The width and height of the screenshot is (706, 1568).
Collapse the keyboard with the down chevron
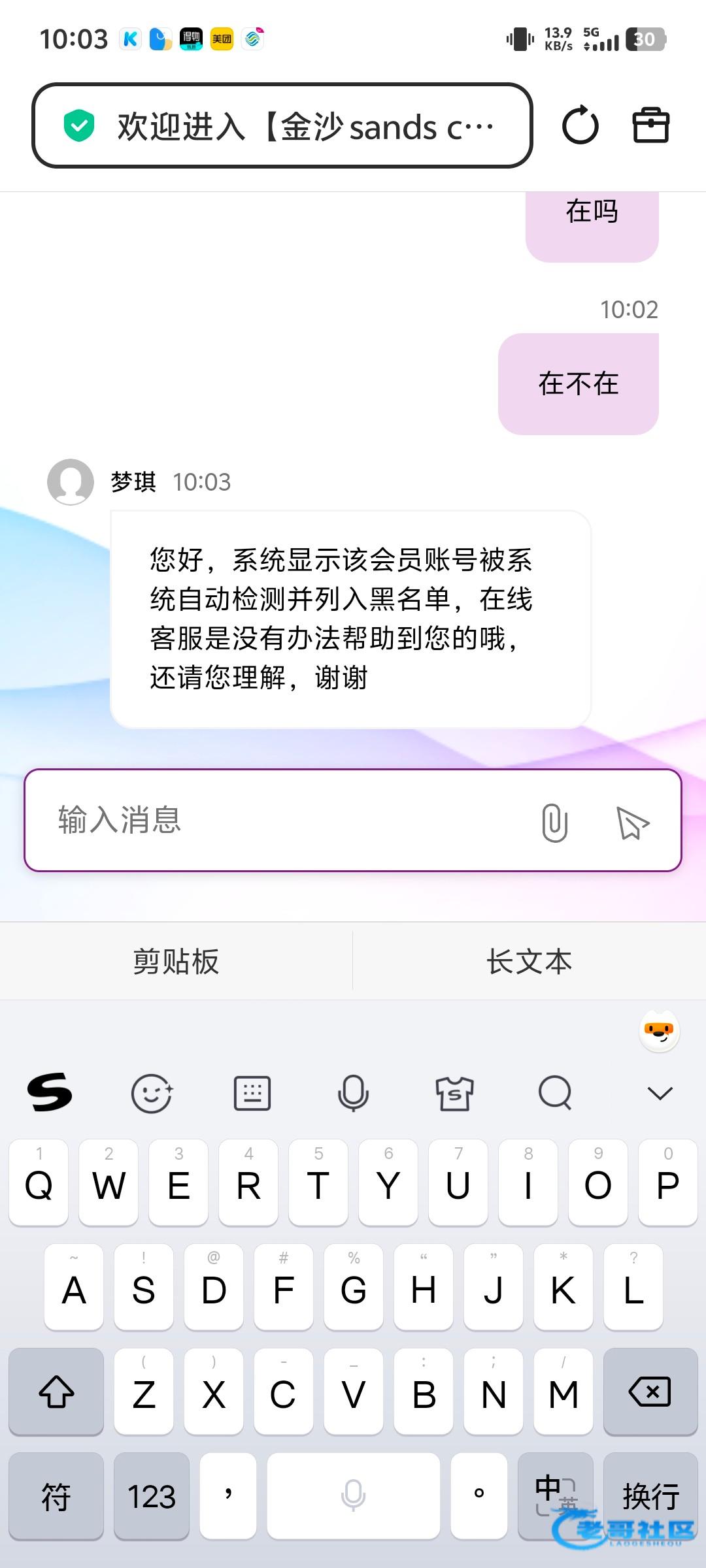(660, 1092)
